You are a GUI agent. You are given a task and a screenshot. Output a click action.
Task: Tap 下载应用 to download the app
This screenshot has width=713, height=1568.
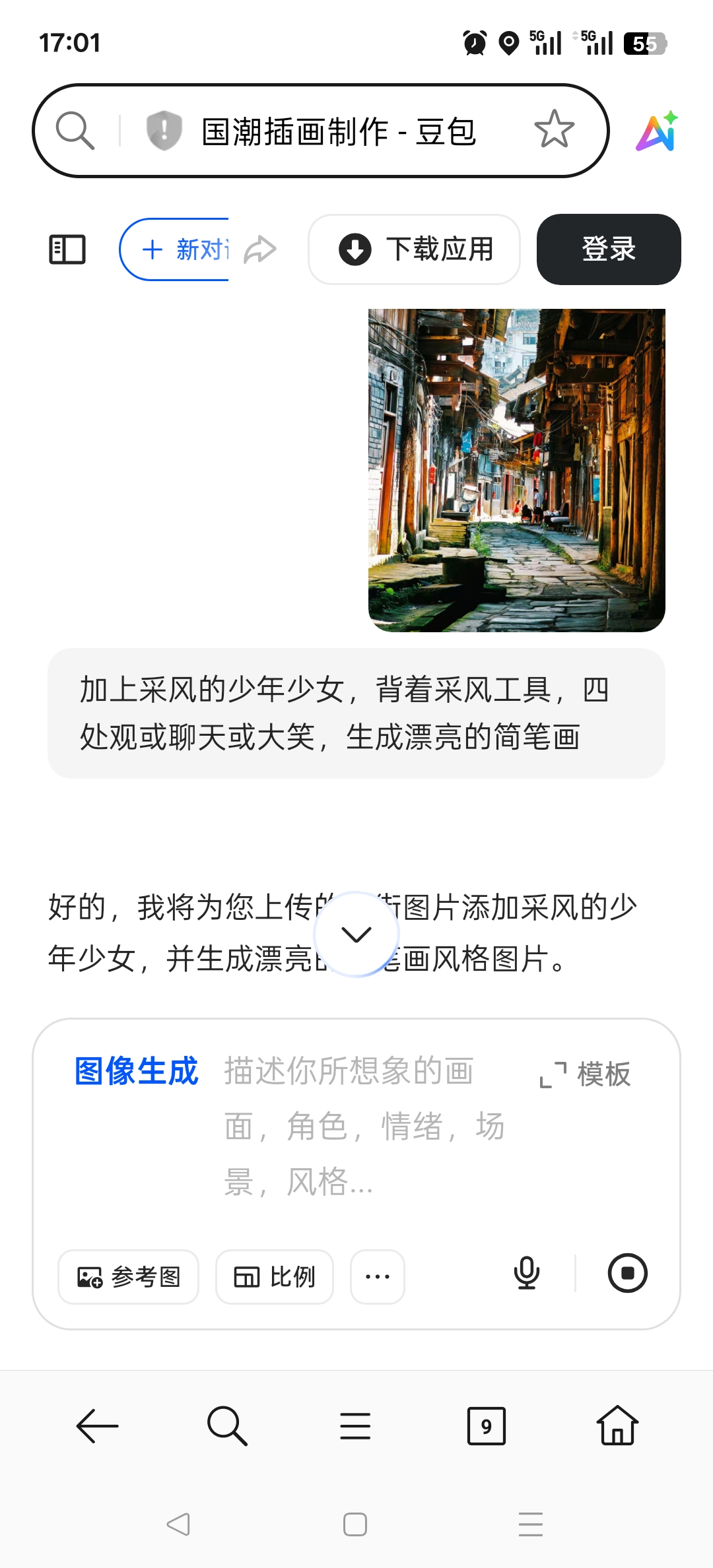(415, 249)
